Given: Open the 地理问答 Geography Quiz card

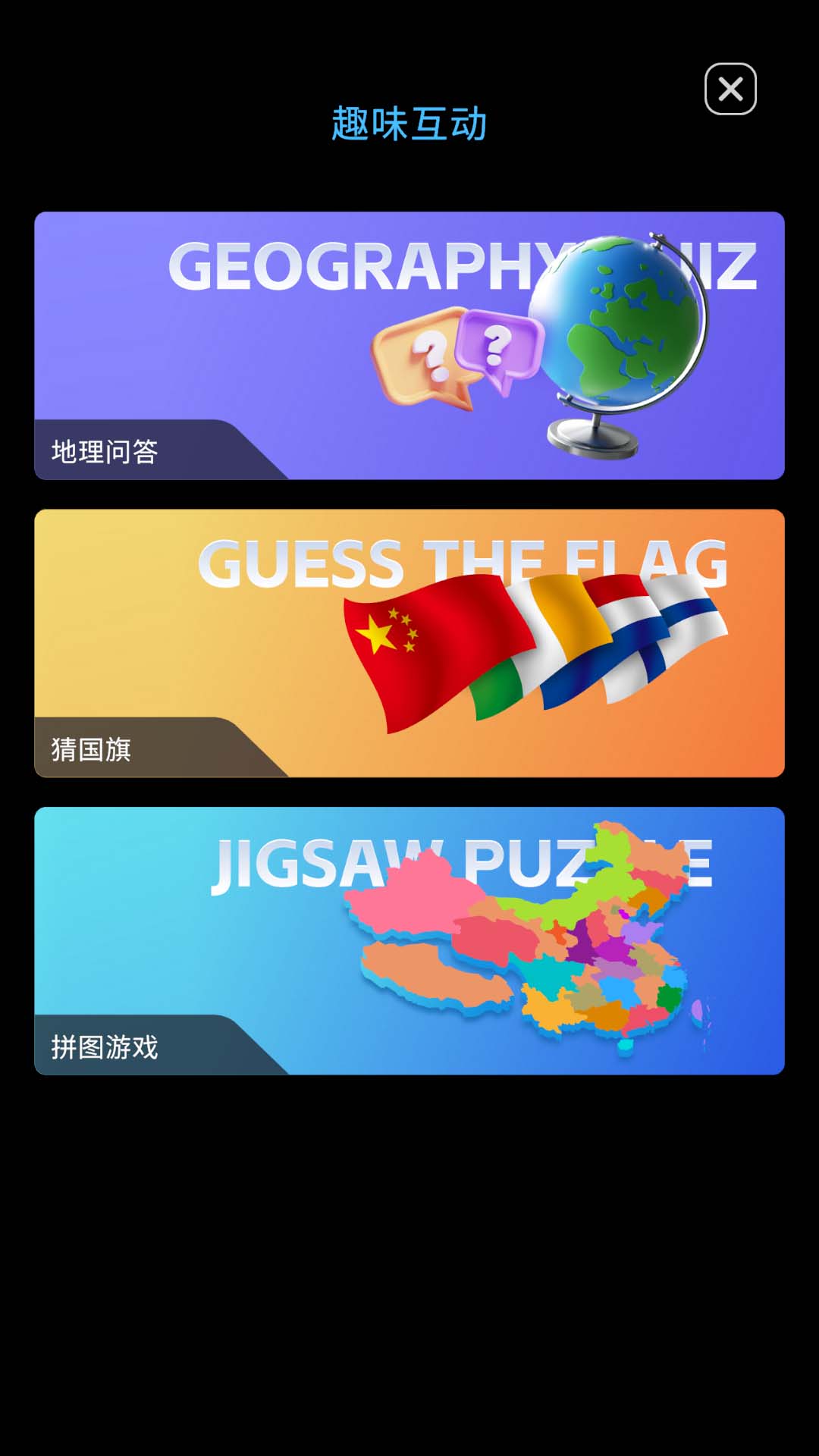Looking at the screenshot, I should click(x=409, y=345).
